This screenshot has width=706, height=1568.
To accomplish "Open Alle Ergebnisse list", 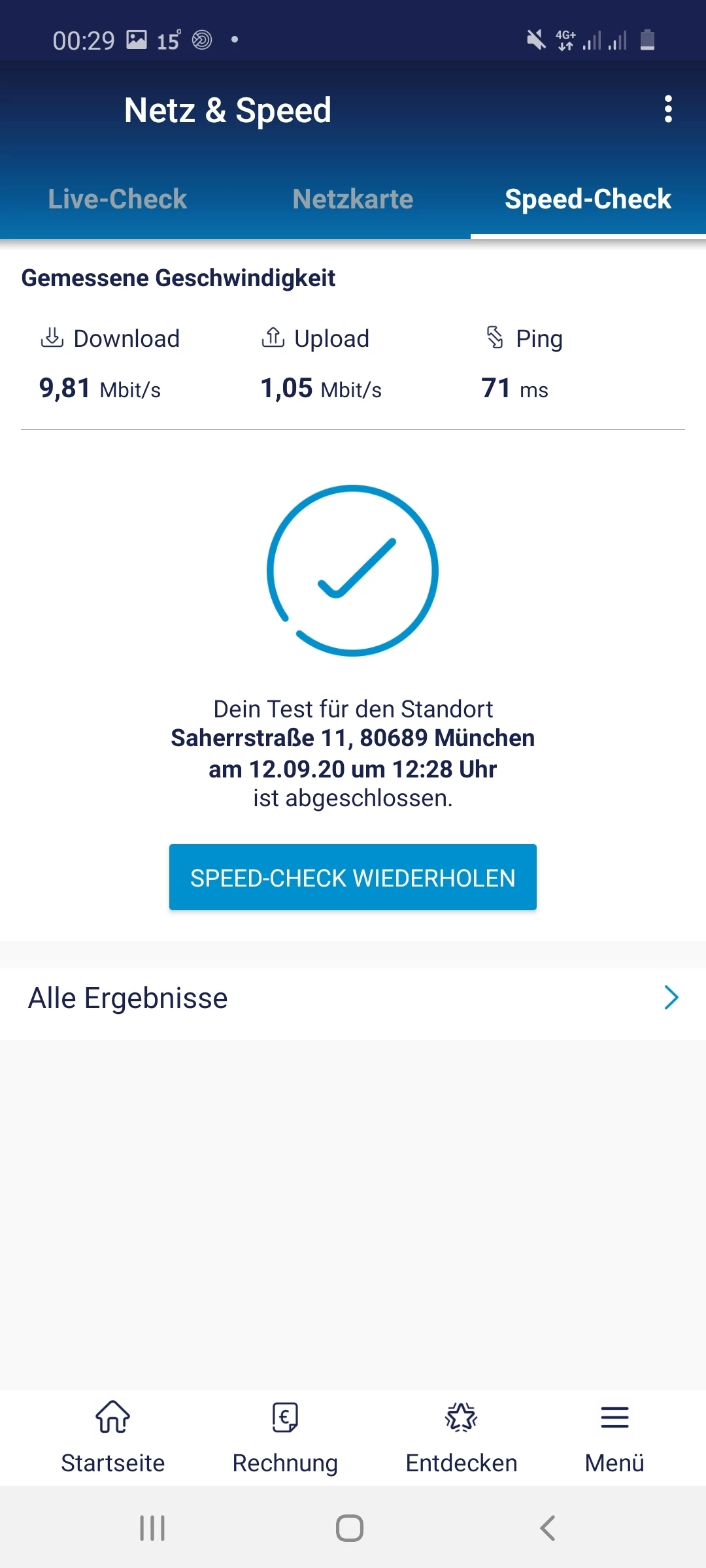I will 353,998.
